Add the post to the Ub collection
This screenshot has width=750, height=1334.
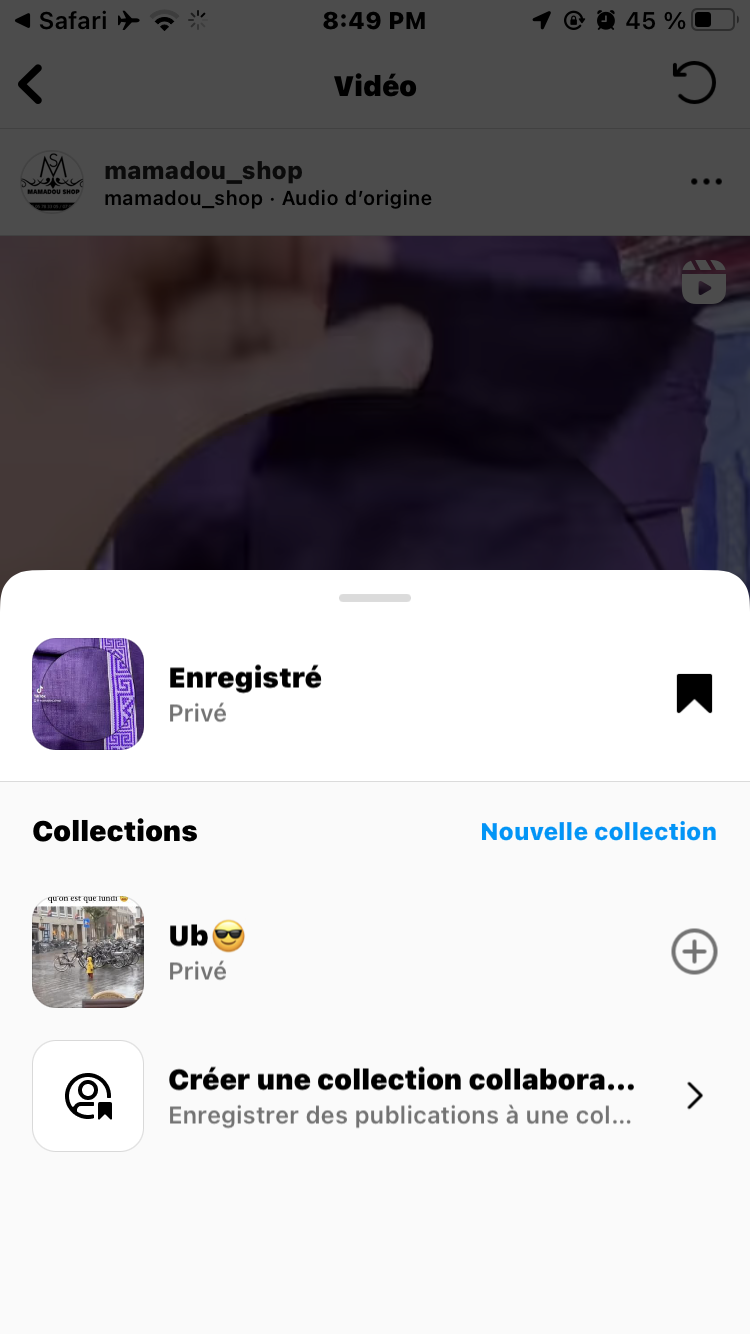pos(694,951)
